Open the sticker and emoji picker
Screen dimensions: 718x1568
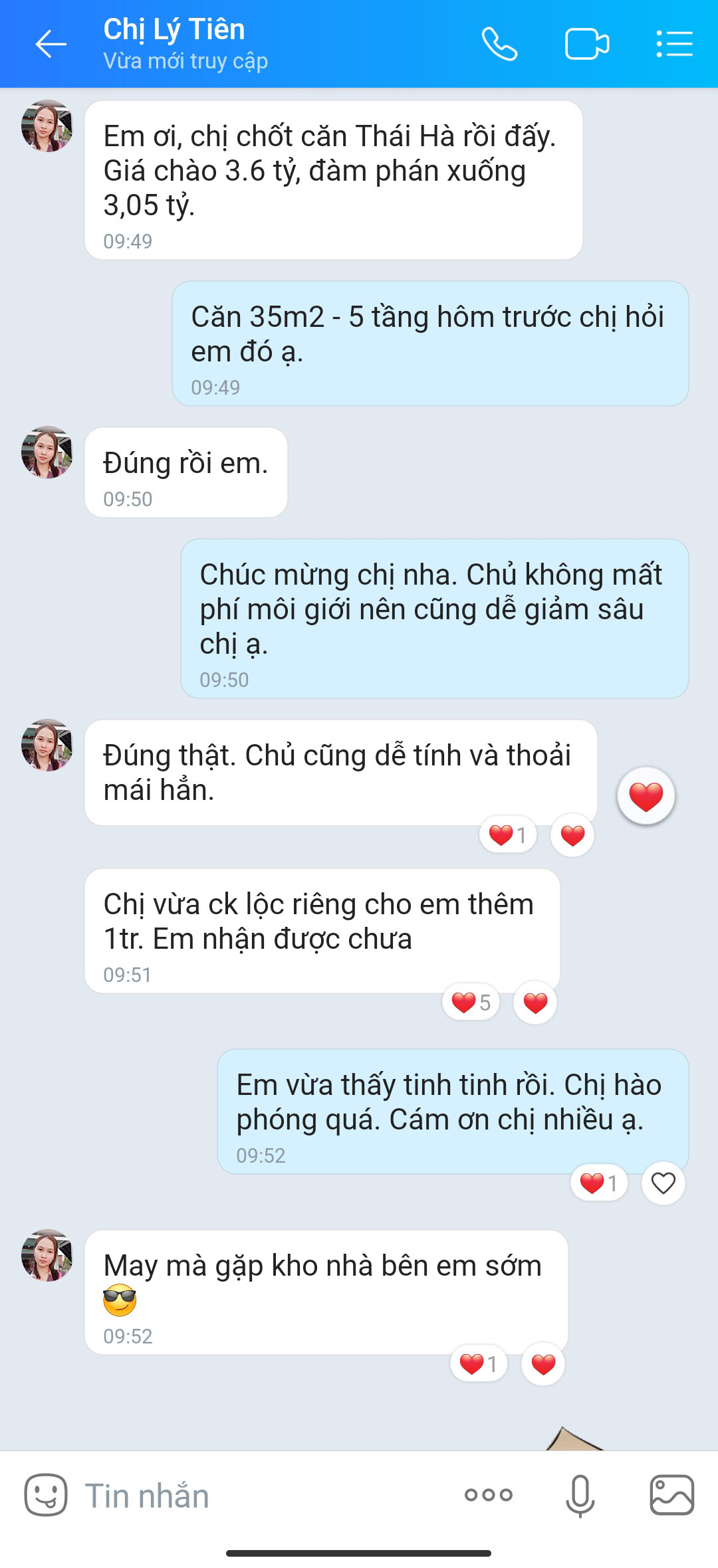coord(46,1495)
